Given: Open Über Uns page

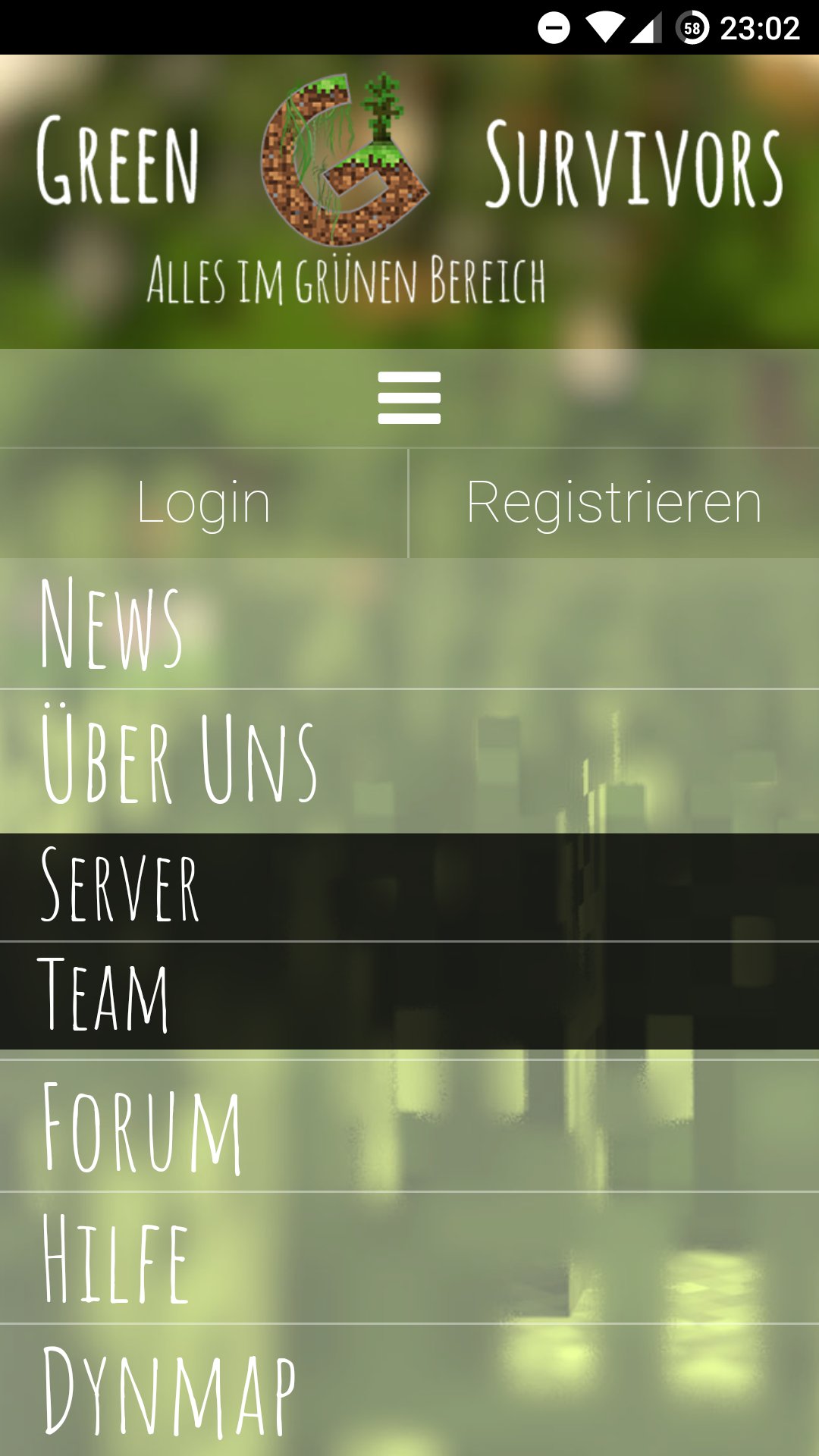Looking at the screenshot, I should [179, 758].
